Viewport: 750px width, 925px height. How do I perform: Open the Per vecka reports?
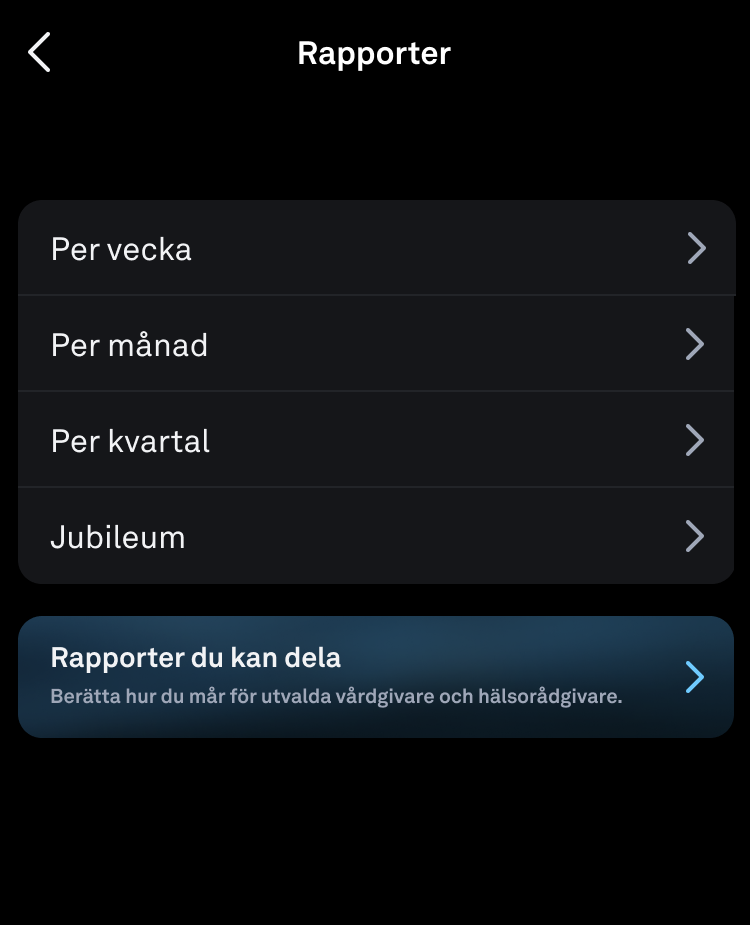376,248
